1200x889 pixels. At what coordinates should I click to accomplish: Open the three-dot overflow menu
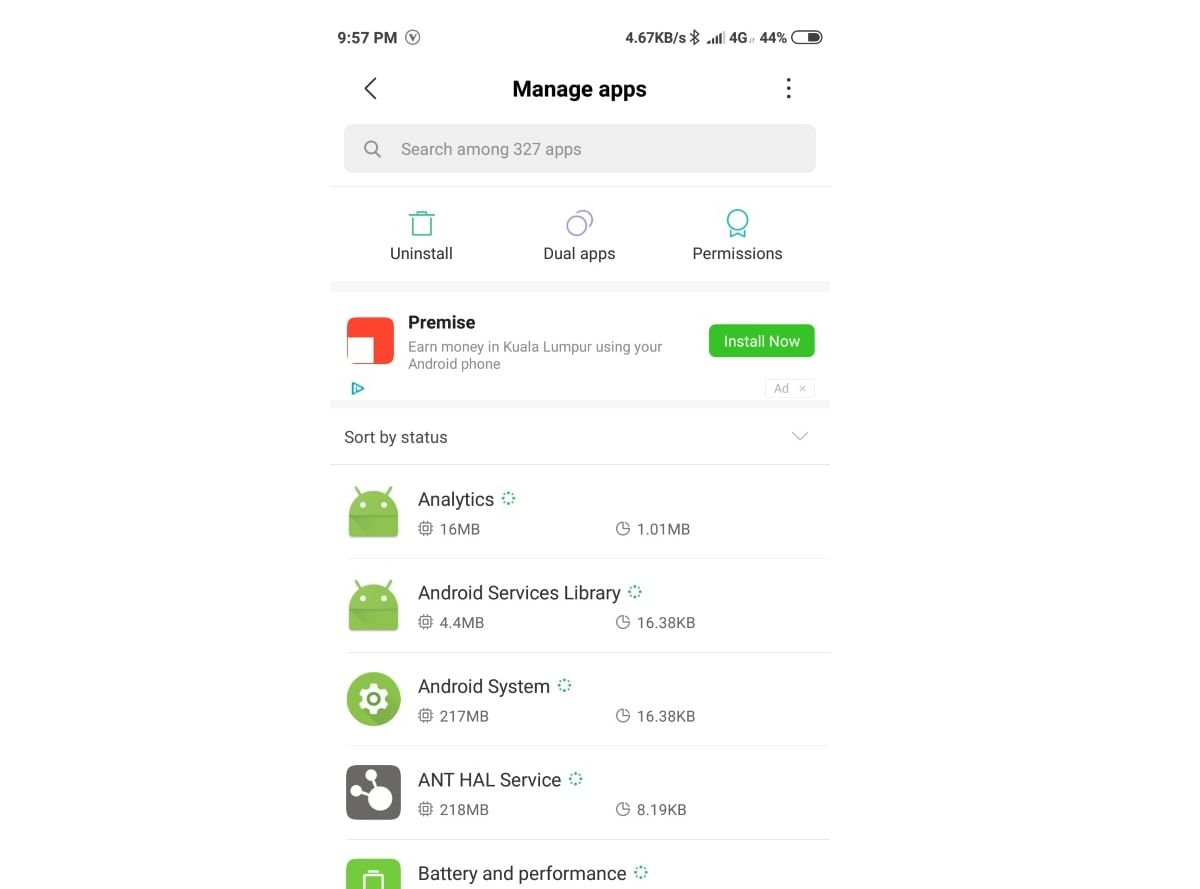(x=788, y=89)
